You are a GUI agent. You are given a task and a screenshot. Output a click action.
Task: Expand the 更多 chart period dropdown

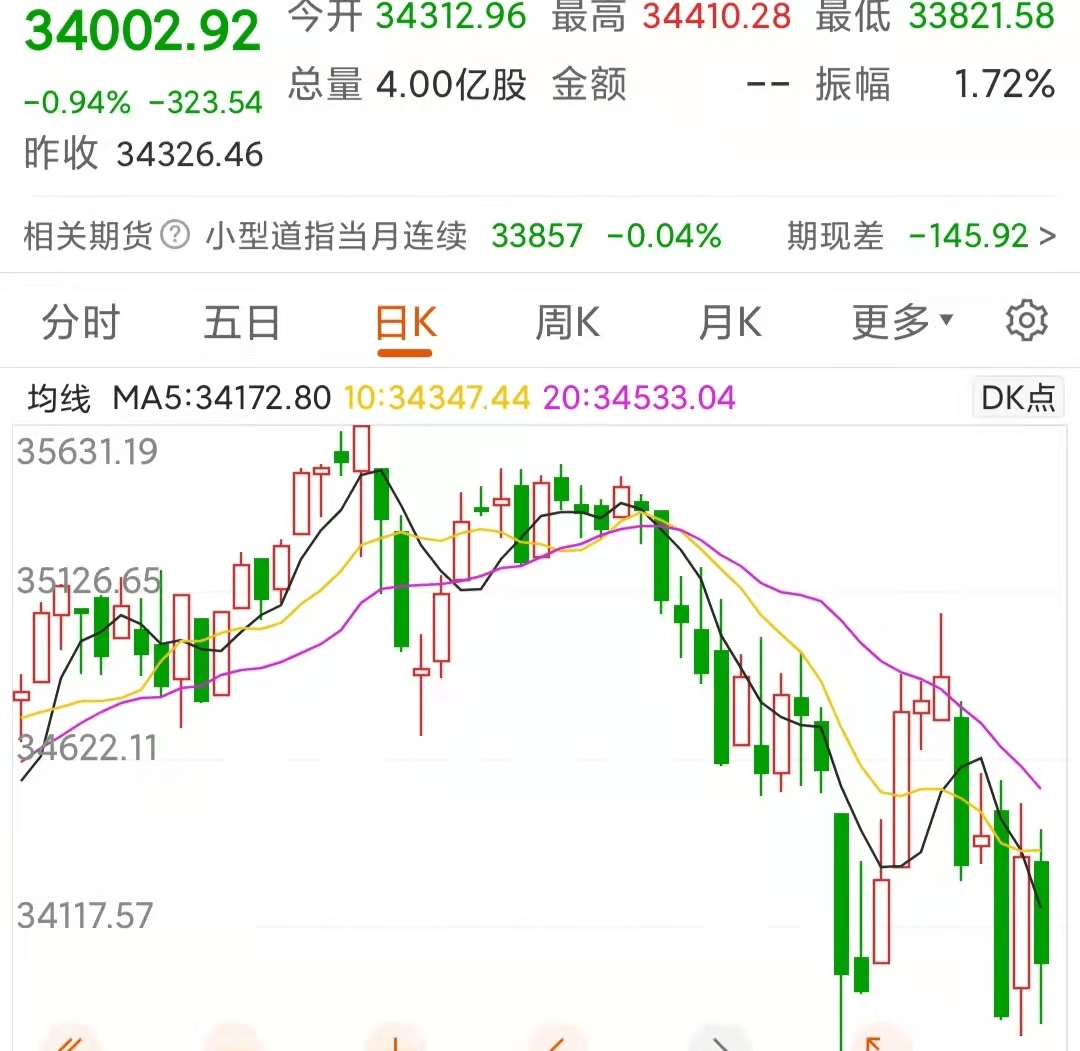coord(902,322)
